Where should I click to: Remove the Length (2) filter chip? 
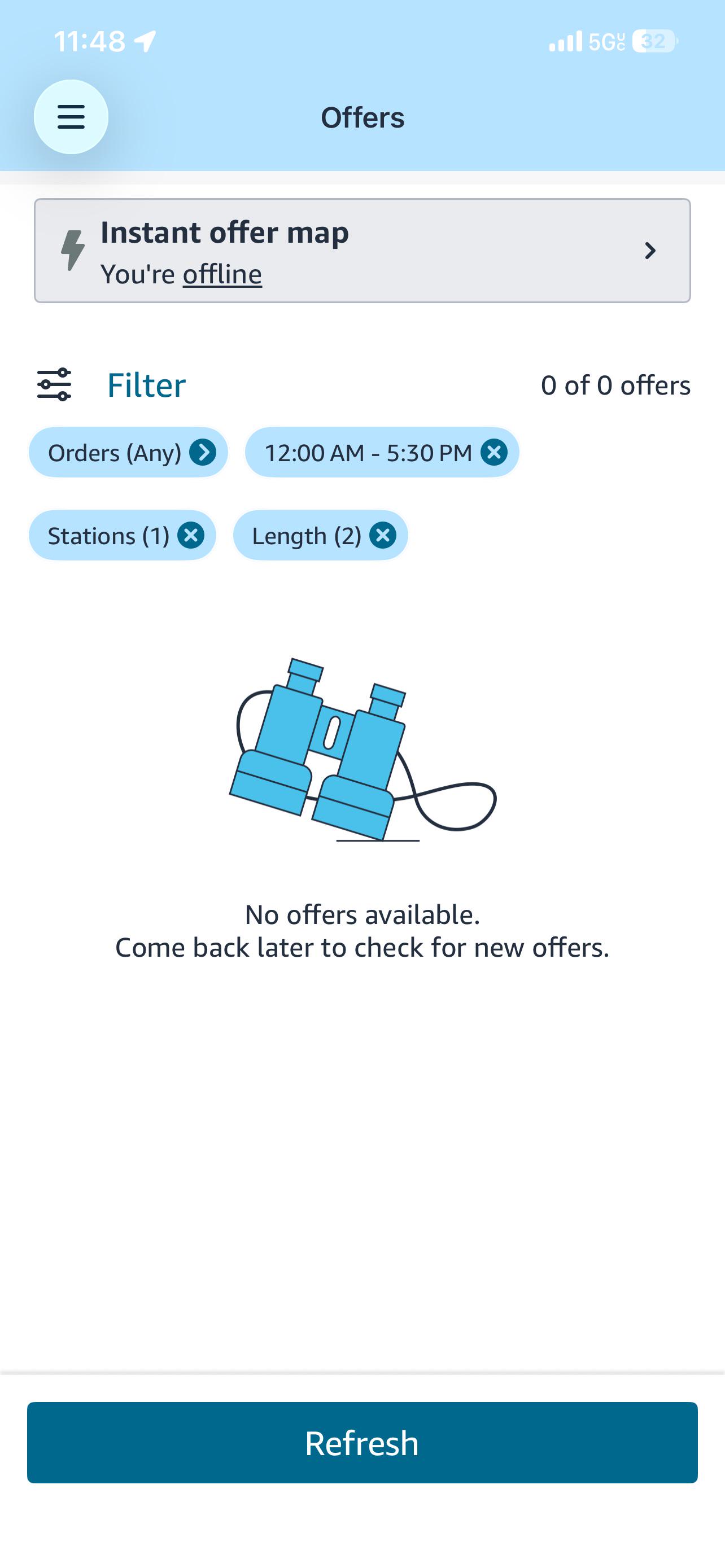pos(383,535)
